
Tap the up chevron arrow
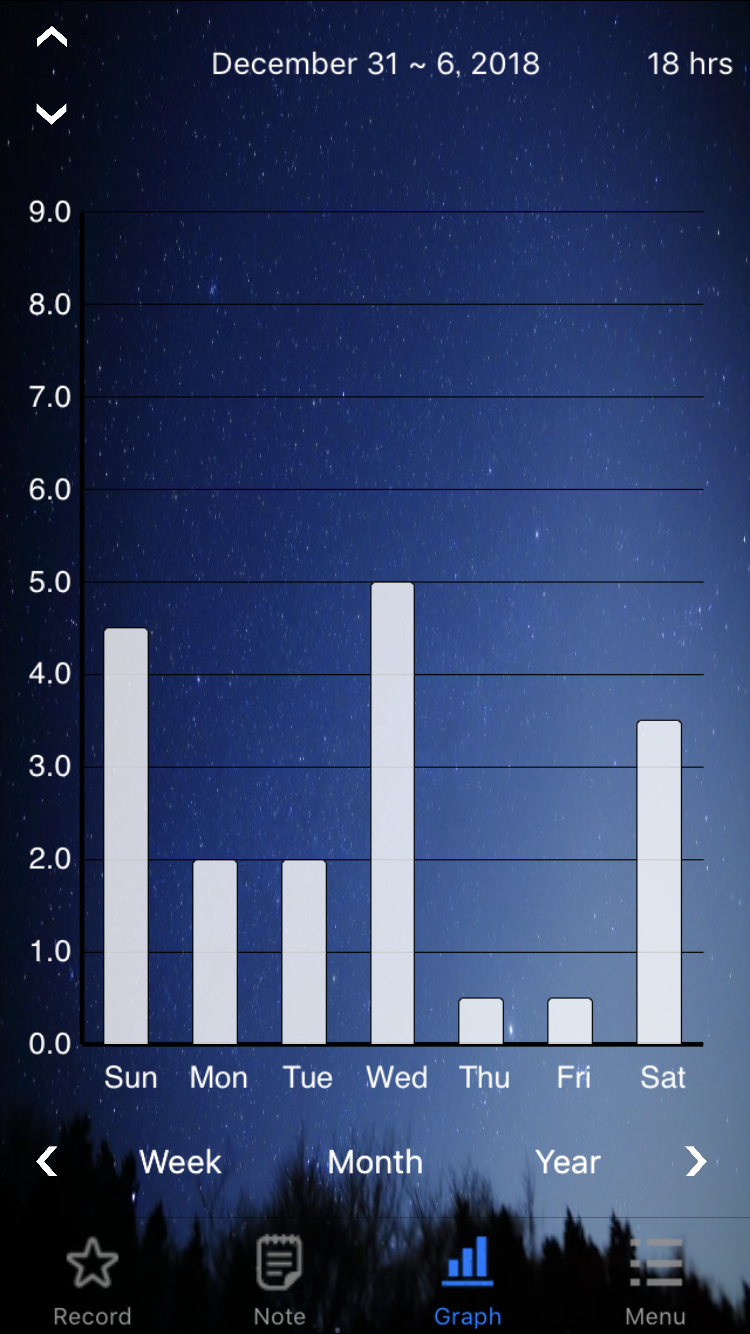[52, 38]
